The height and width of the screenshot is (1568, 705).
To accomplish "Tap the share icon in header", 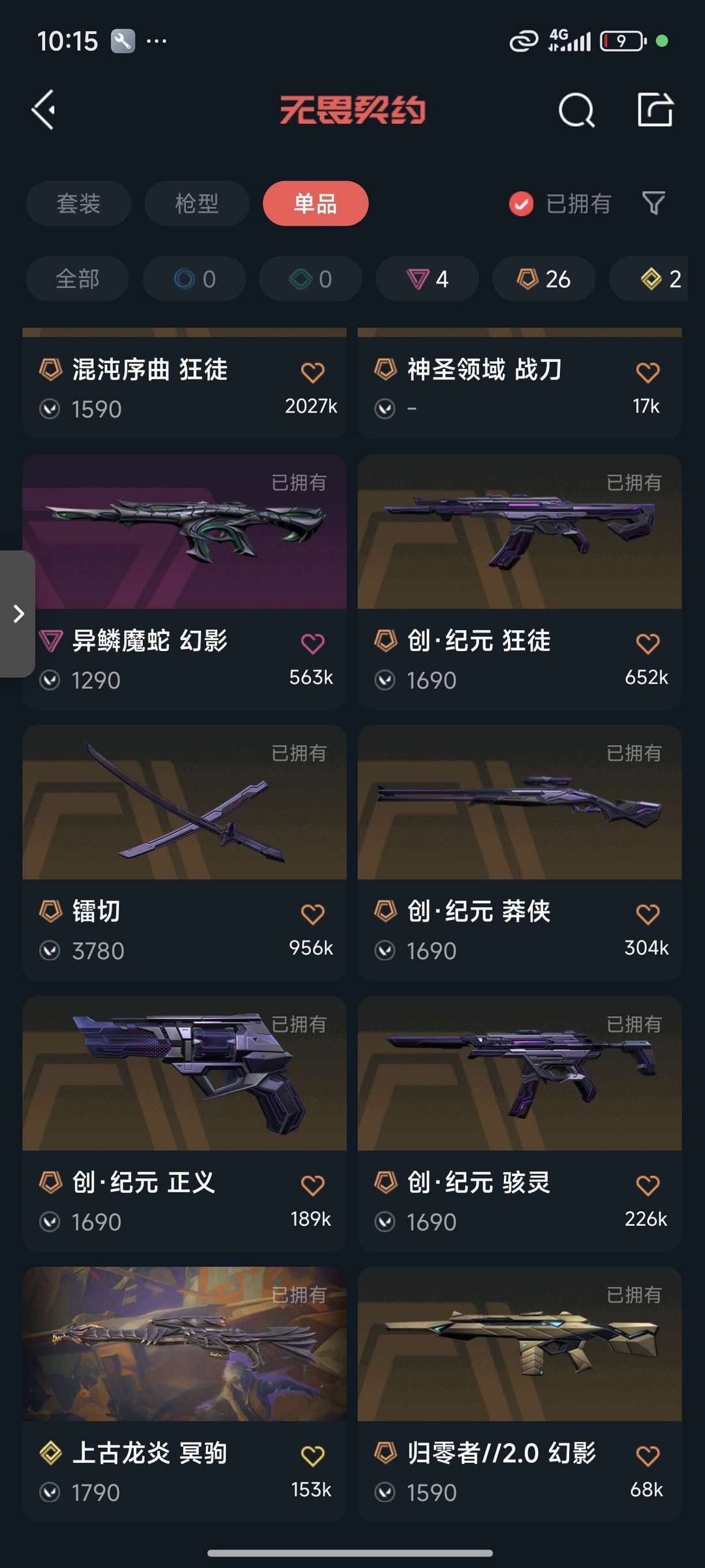I will point(655,110).
